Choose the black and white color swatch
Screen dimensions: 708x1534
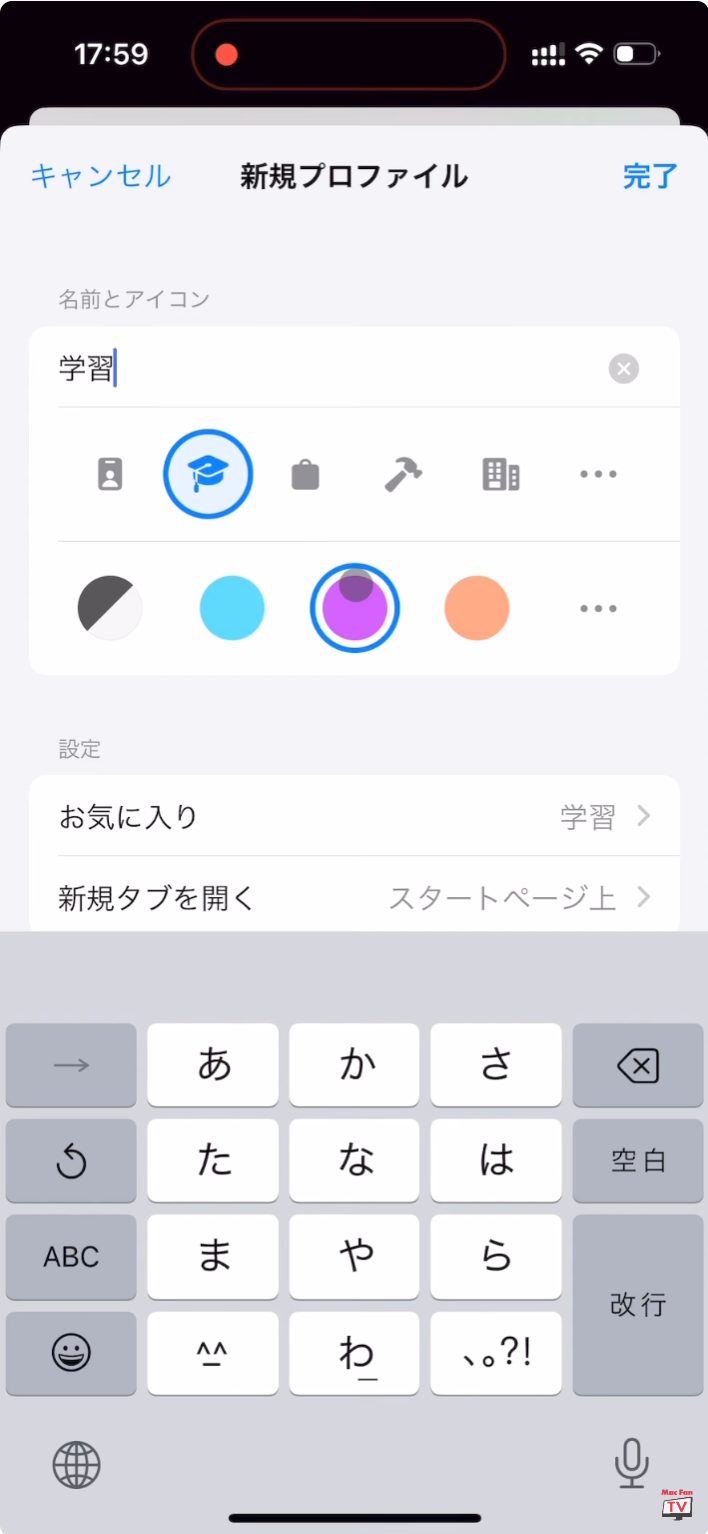click(110, 608)
